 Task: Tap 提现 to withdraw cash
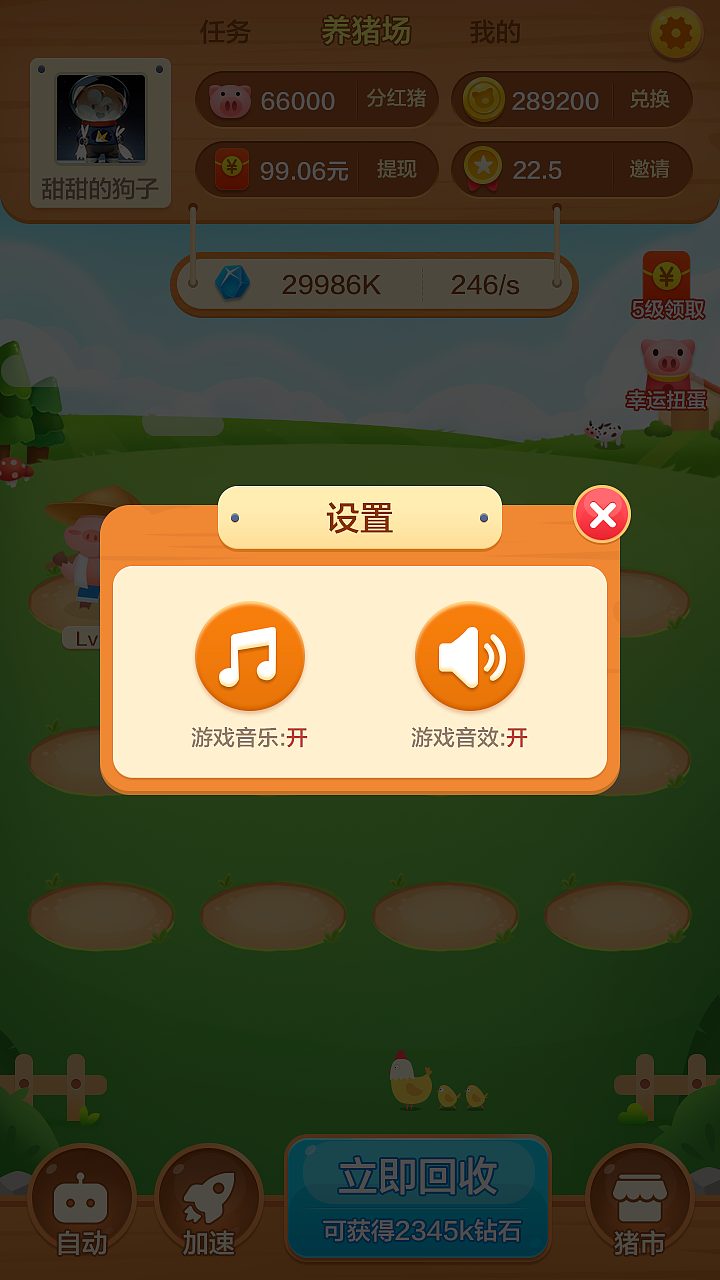399,169
